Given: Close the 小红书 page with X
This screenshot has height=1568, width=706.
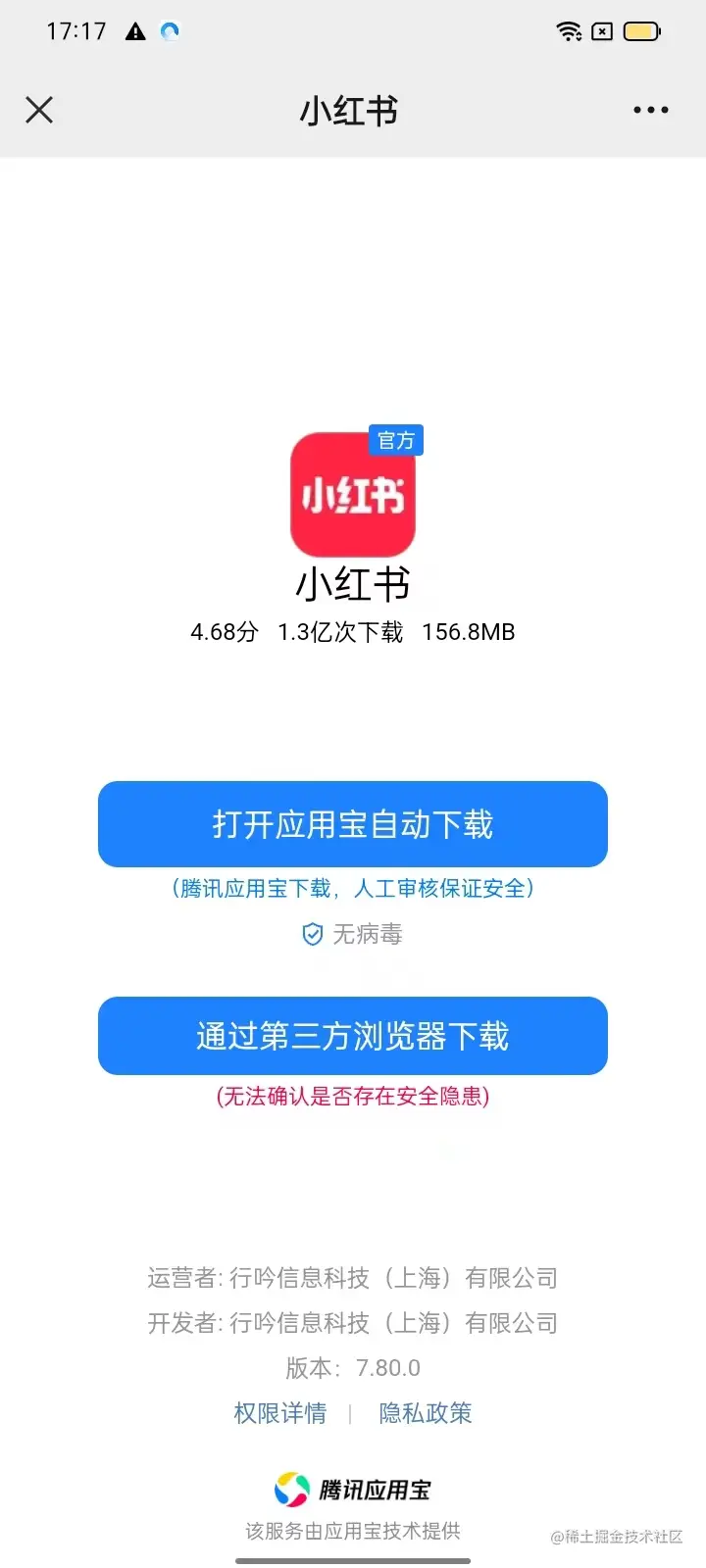Looking at the screenshot, I should click(x=39, y=110).
